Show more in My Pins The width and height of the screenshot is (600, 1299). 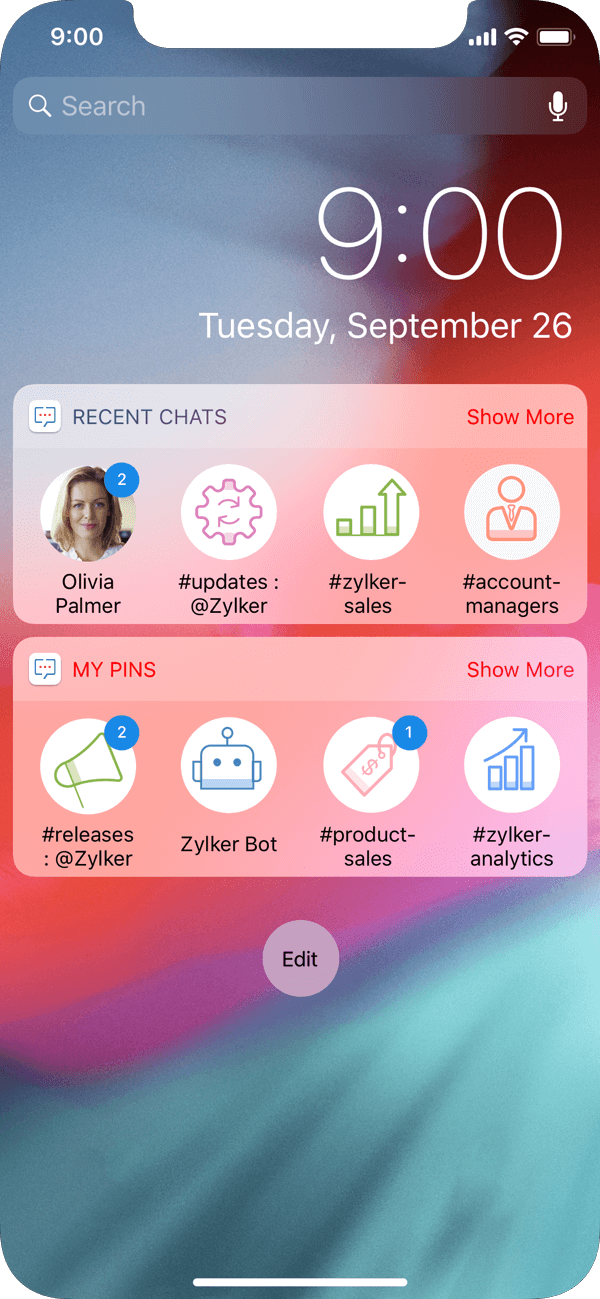[x=520, y=670]
